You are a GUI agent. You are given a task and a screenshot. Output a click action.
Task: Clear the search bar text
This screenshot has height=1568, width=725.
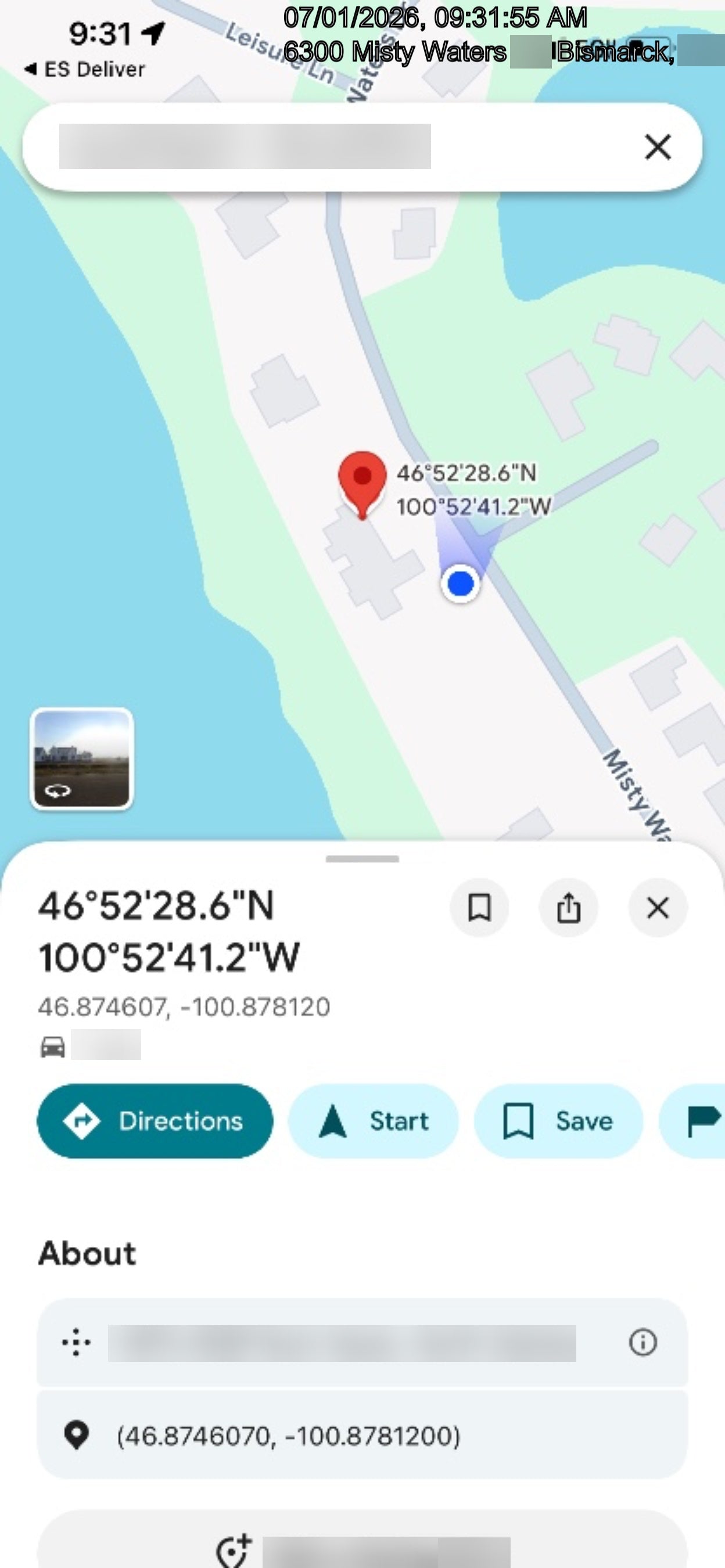pyautogui.click(x=658, y=147)
